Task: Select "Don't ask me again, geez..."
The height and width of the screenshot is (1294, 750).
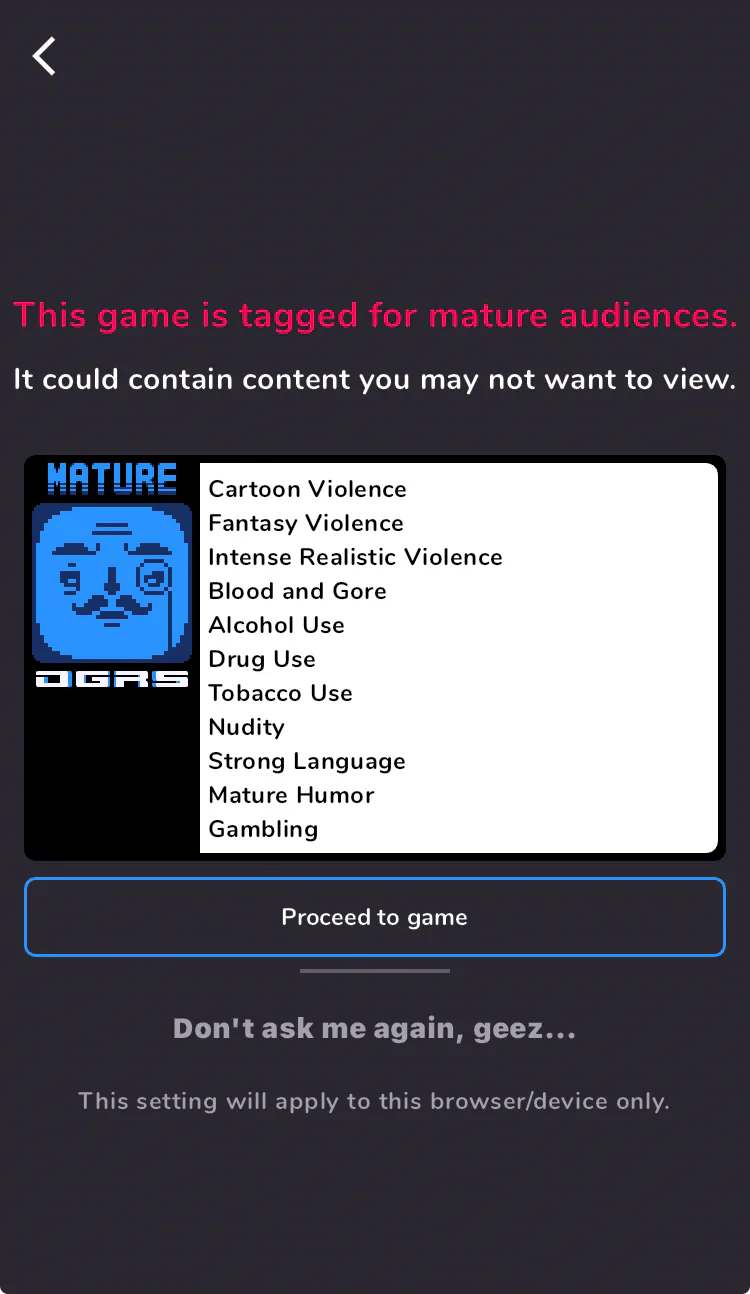Action: [374, 1028]
